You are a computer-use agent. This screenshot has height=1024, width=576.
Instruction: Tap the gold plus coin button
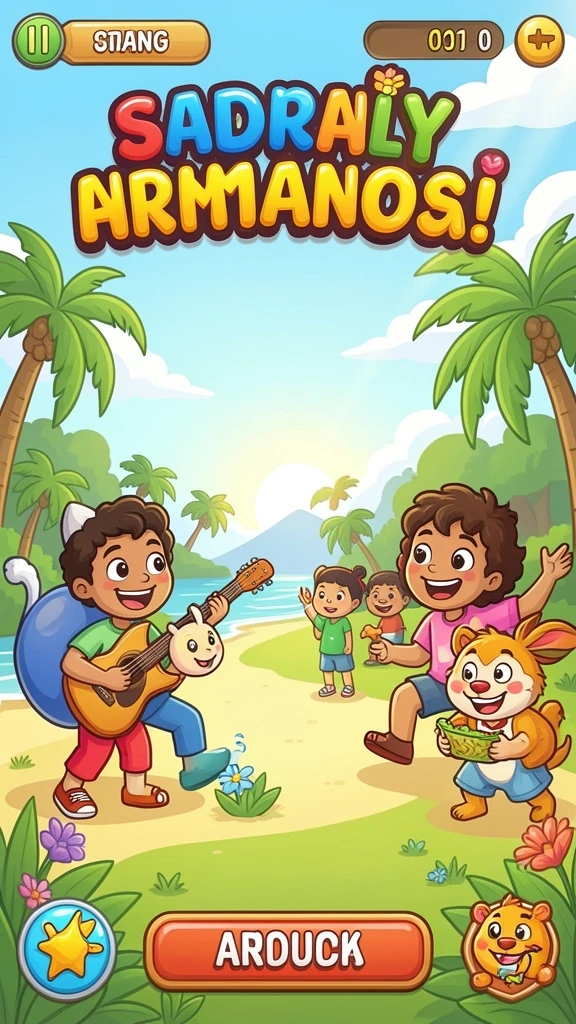[539, 40]
